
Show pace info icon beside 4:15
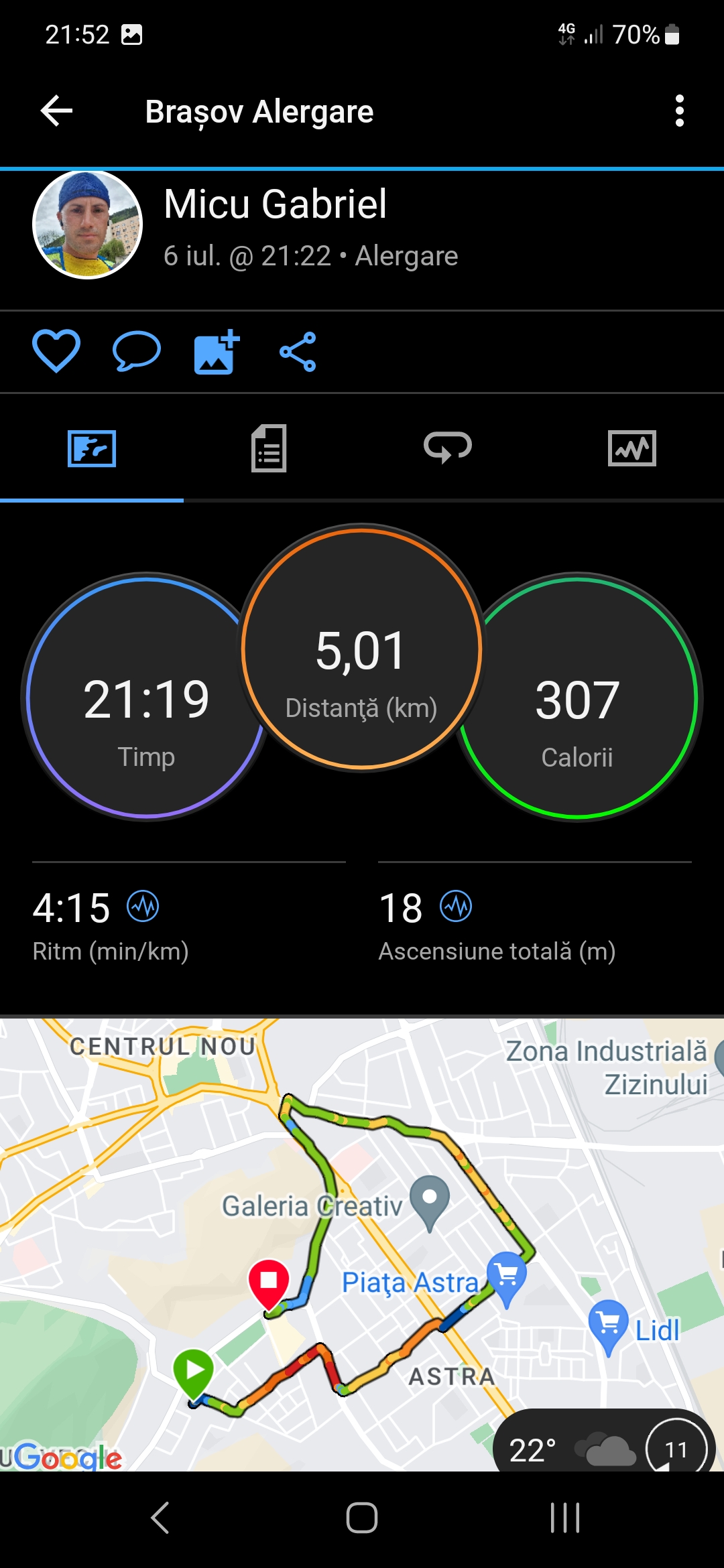pyautogui.click(x=143, y=907)
